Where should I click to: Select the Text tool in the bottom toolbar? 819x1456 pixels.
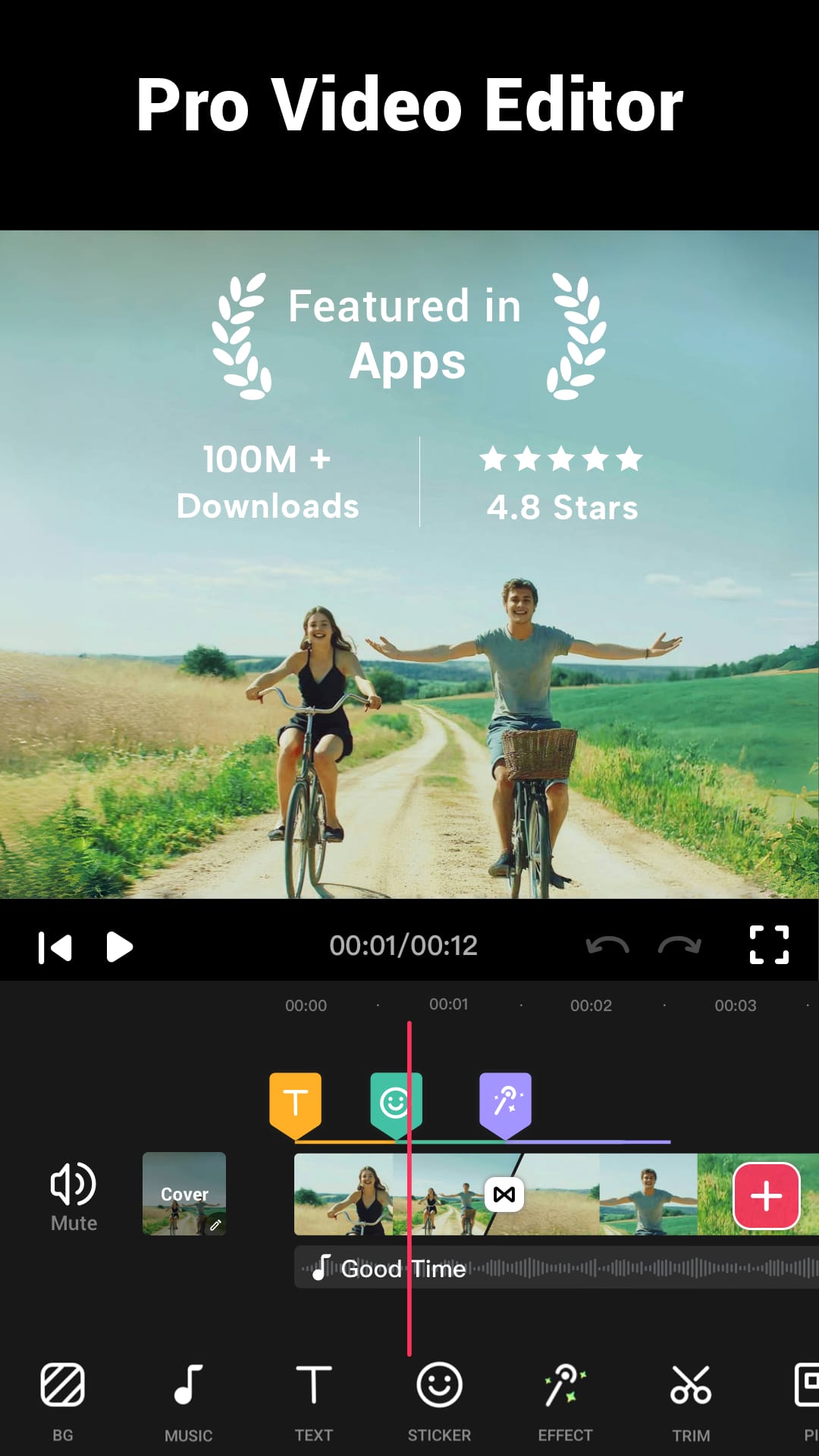[315, 1398]
